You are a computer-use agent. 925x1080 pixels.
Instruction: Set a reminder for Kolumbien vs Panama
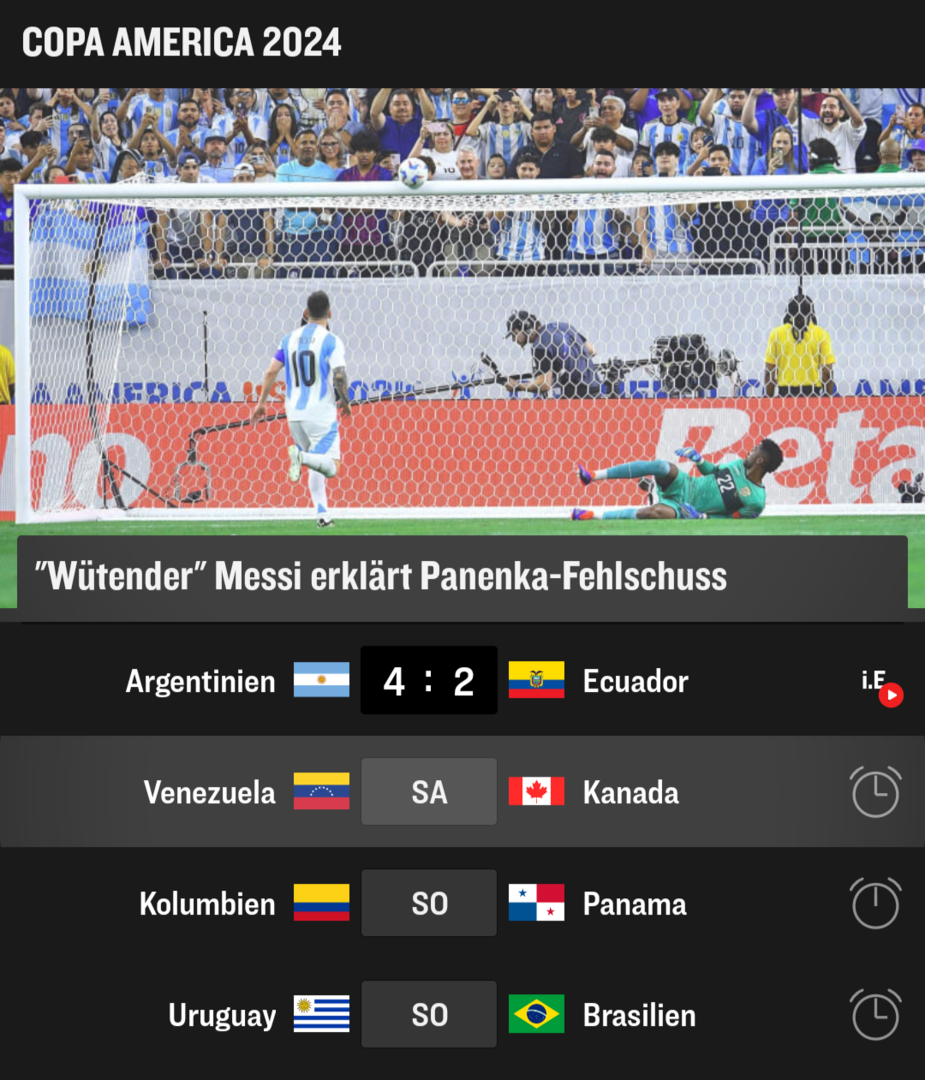[875, 903]
